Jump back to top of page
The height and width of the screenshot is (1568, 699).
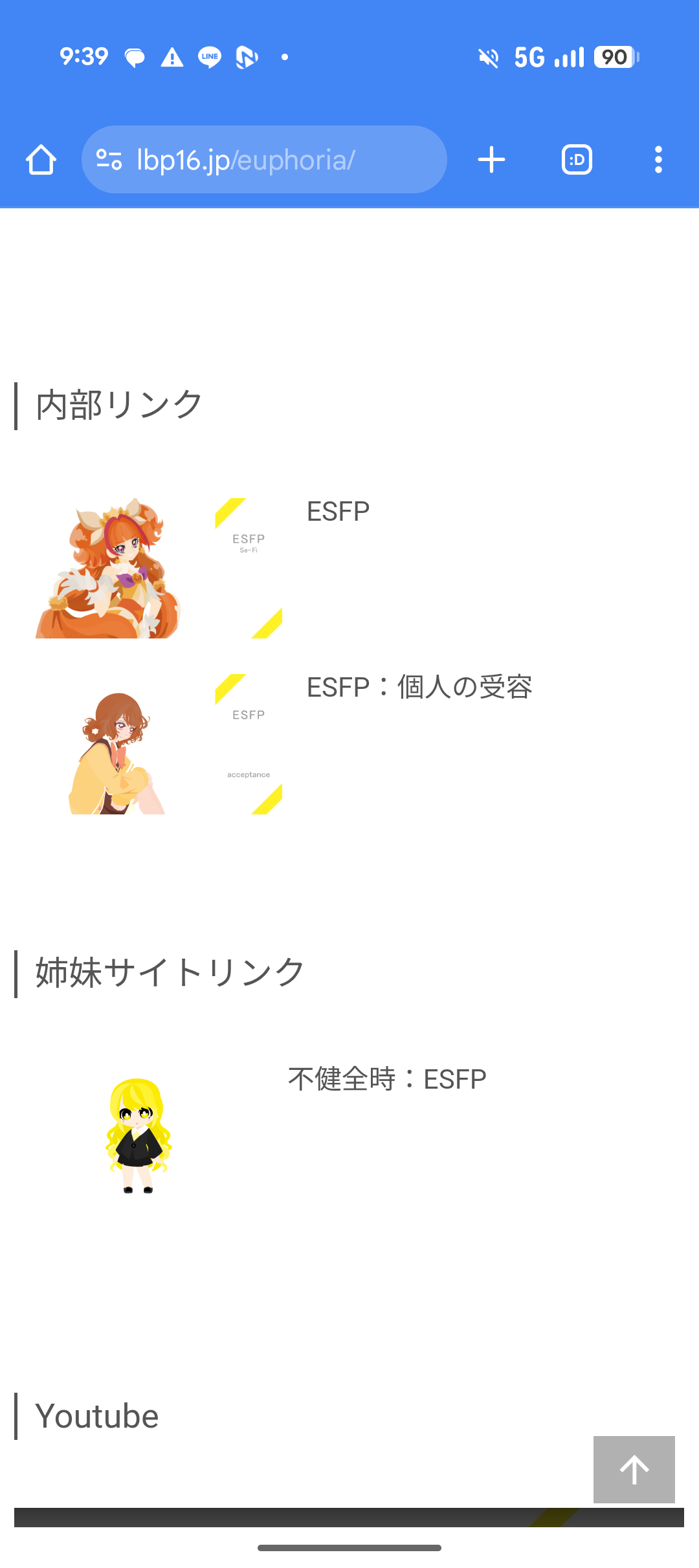[634, 1469]
